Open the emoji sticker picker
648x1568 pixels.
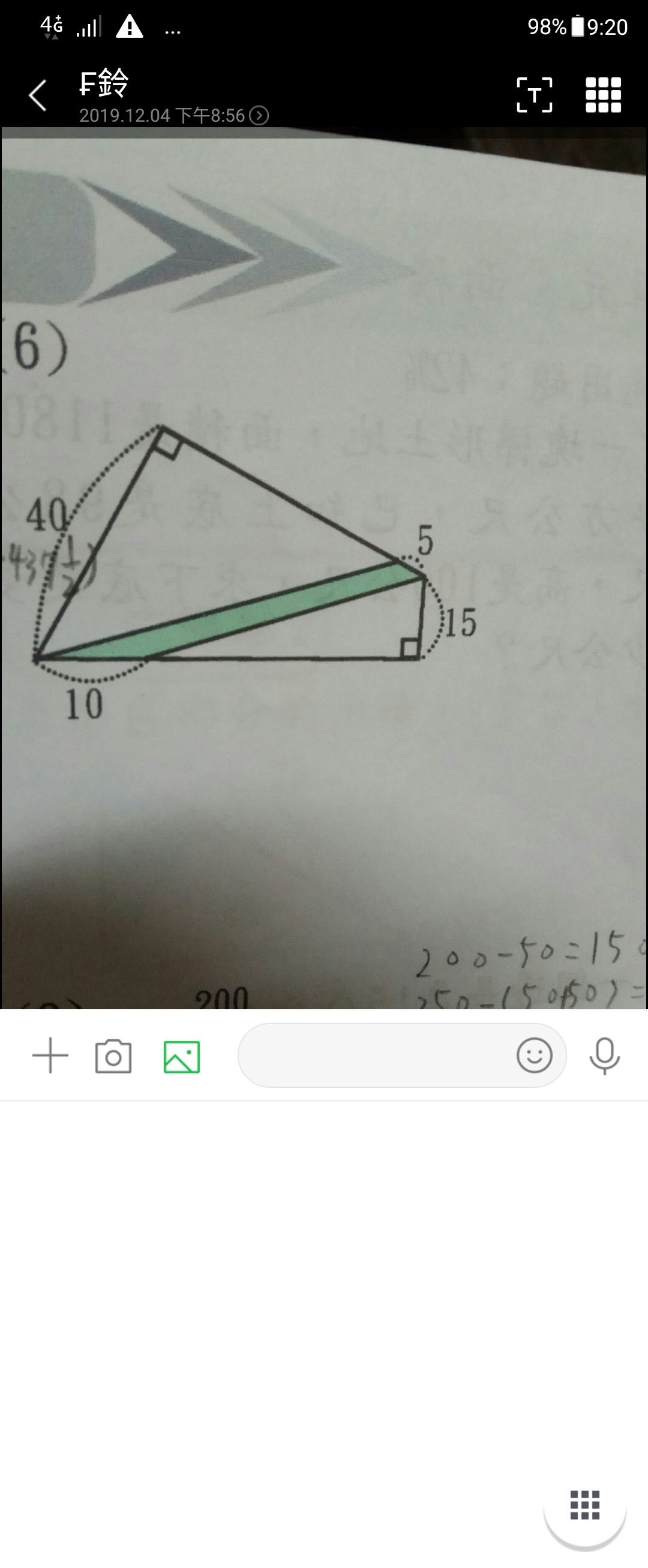tap(534, 1055)
